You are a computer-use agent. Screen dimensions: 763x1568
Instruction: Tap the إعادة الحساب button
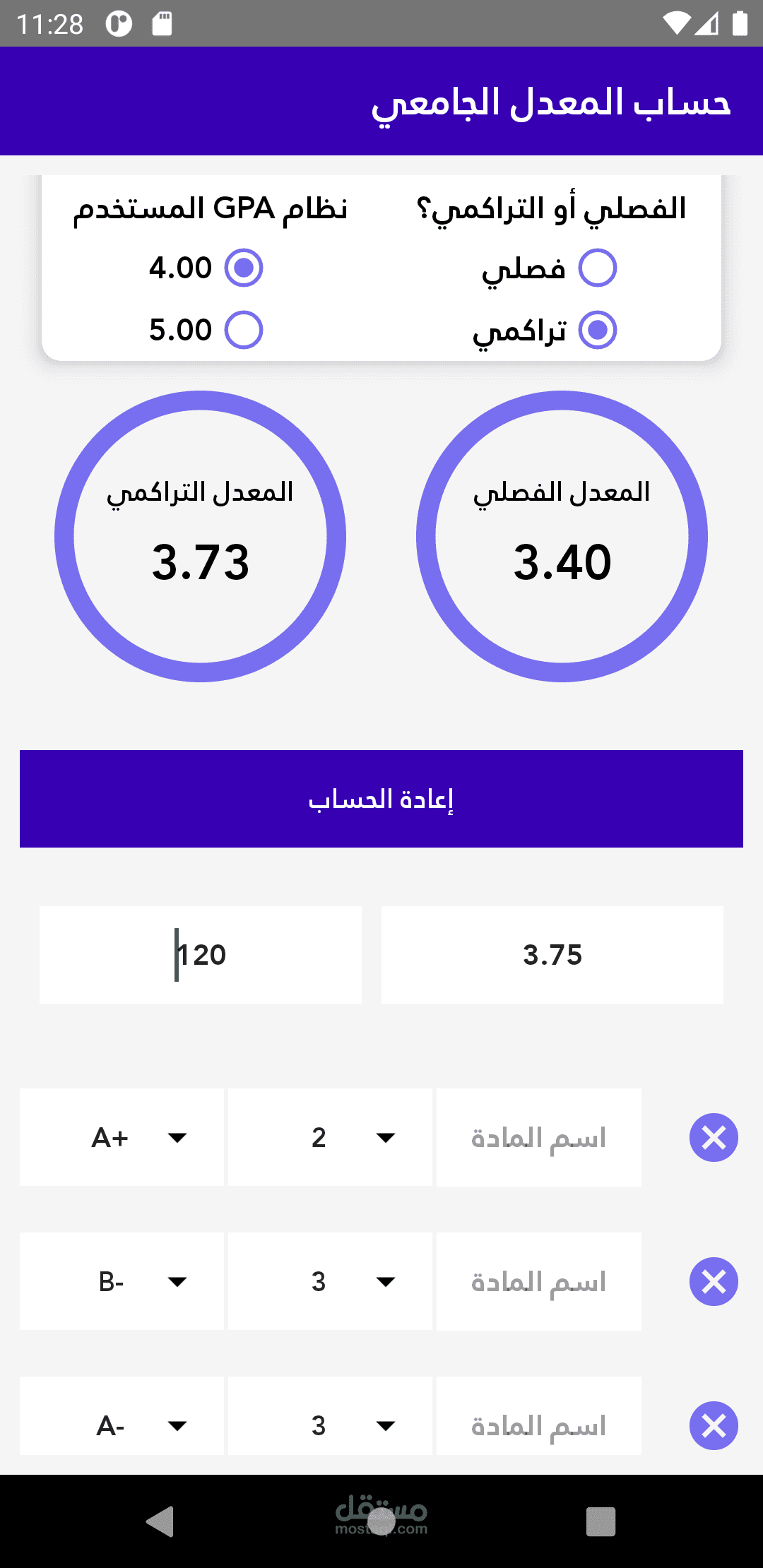(x=381, y=799)
